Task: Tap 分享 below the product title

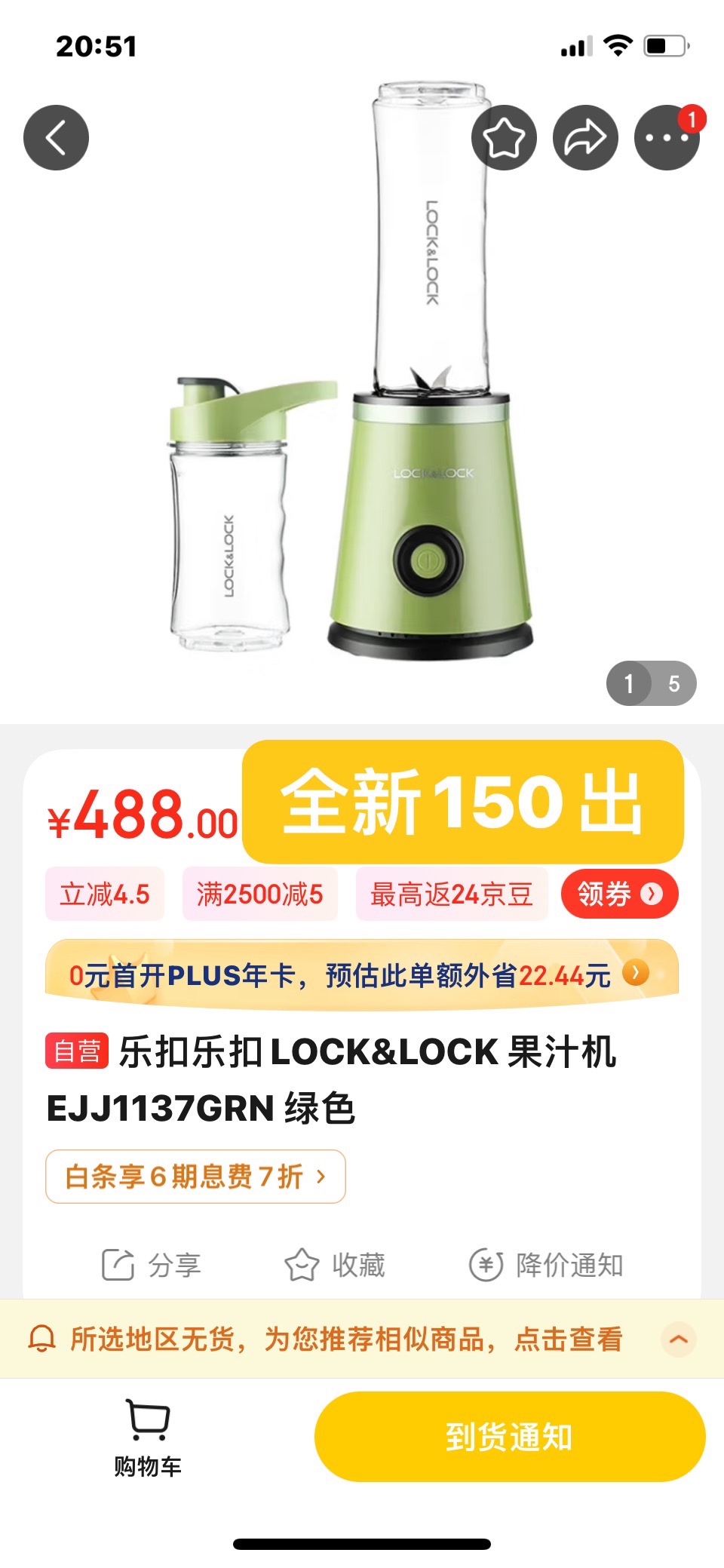Action: [x=152, y=1265]
